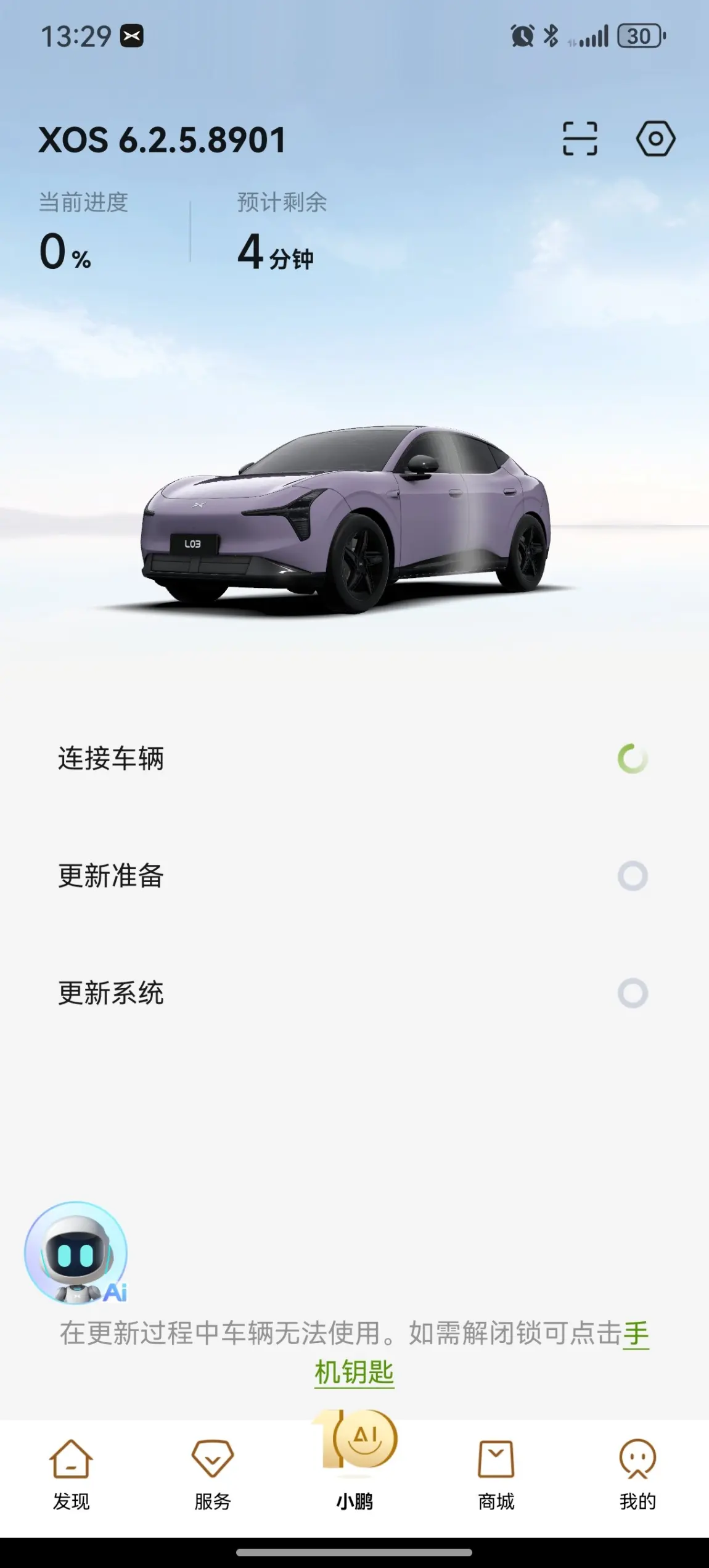Open the scan icon at top
This screenshot has height=1568, width=709.
coord(580,138)
